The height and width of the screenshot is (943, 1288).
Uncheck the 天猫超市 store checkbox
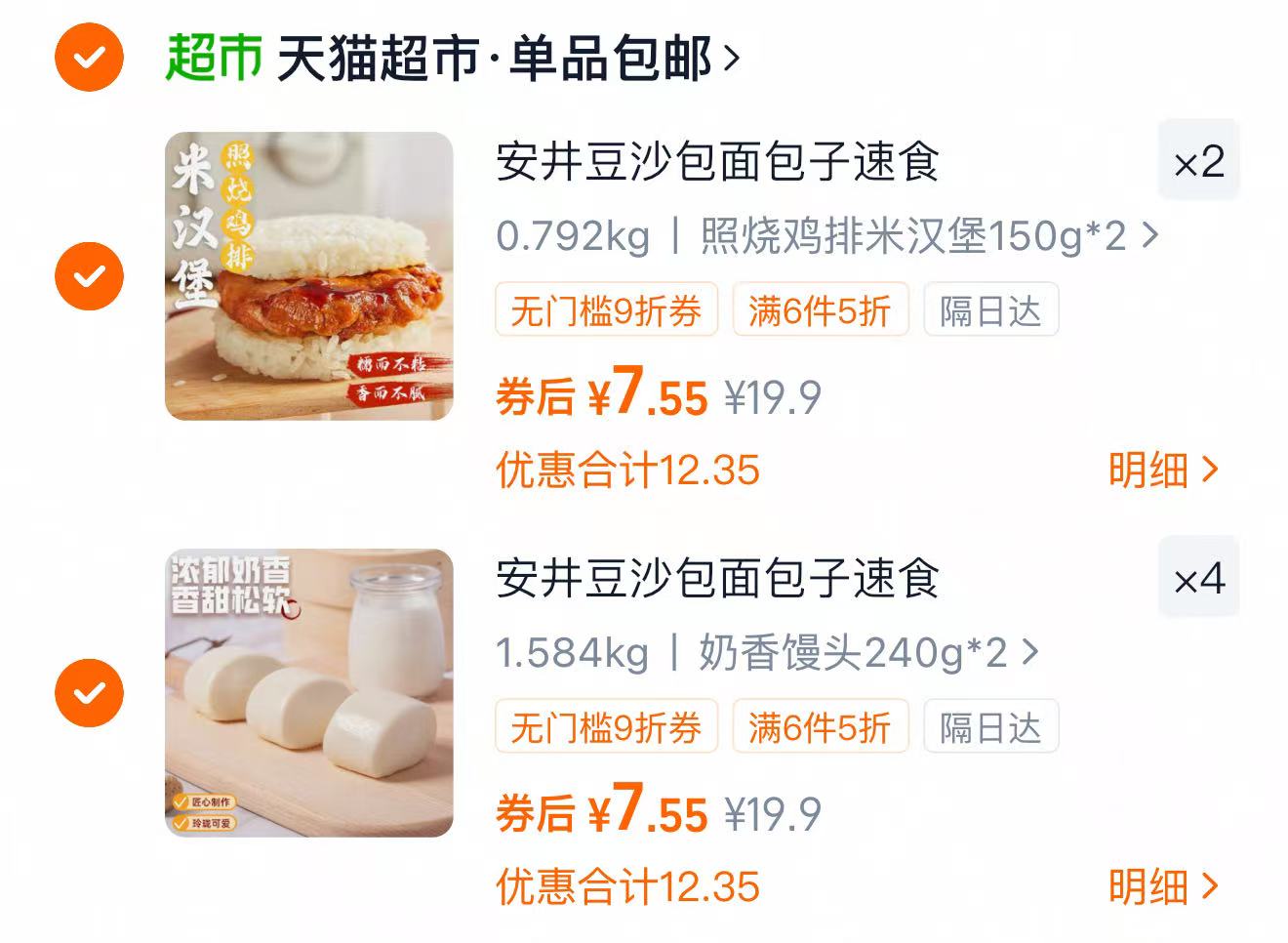point(89,58)
